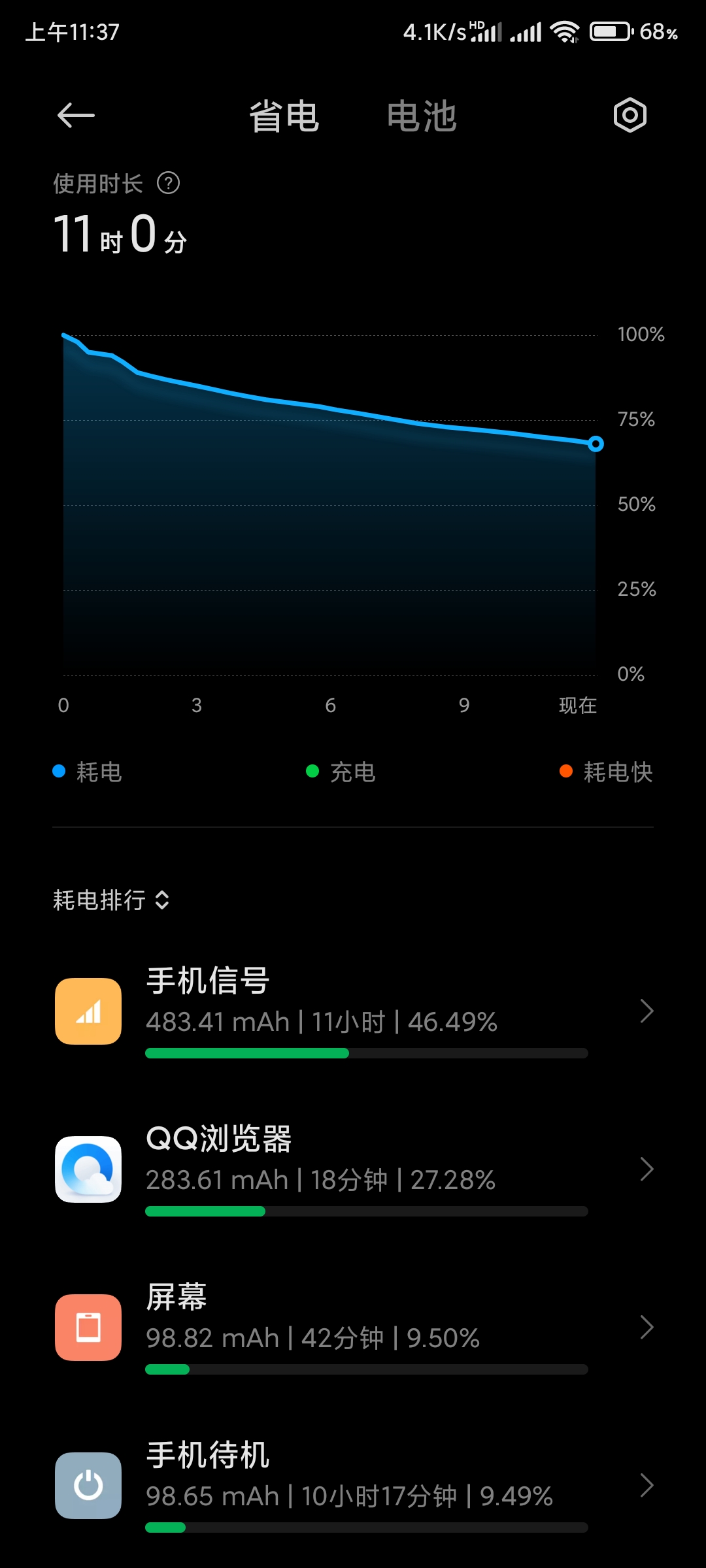The height and width of the screenshot is (1568, 706).
Task: Tap the current point on battery chart
Action: [595, 444]
